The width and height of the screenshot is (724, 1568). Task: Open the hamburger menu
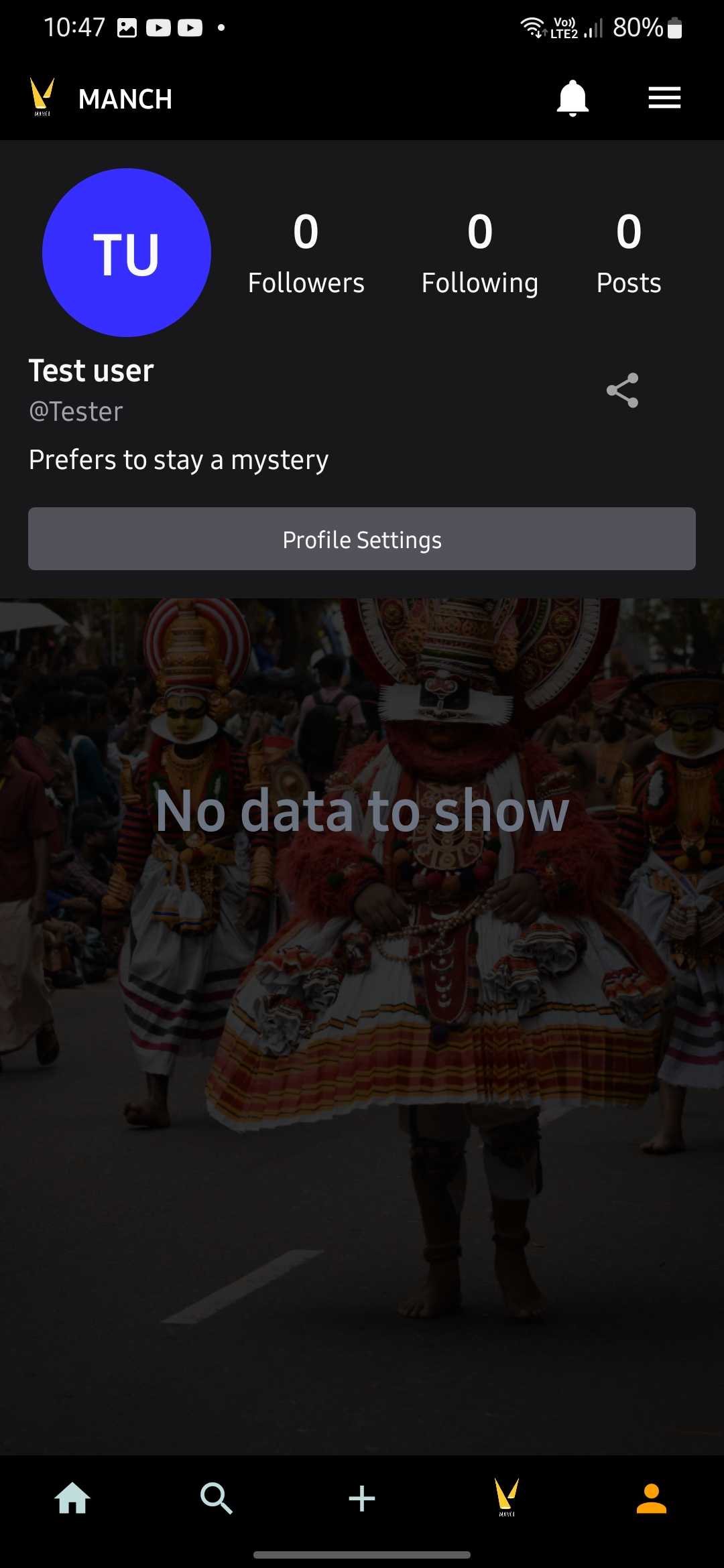click(x=664, y=98)
